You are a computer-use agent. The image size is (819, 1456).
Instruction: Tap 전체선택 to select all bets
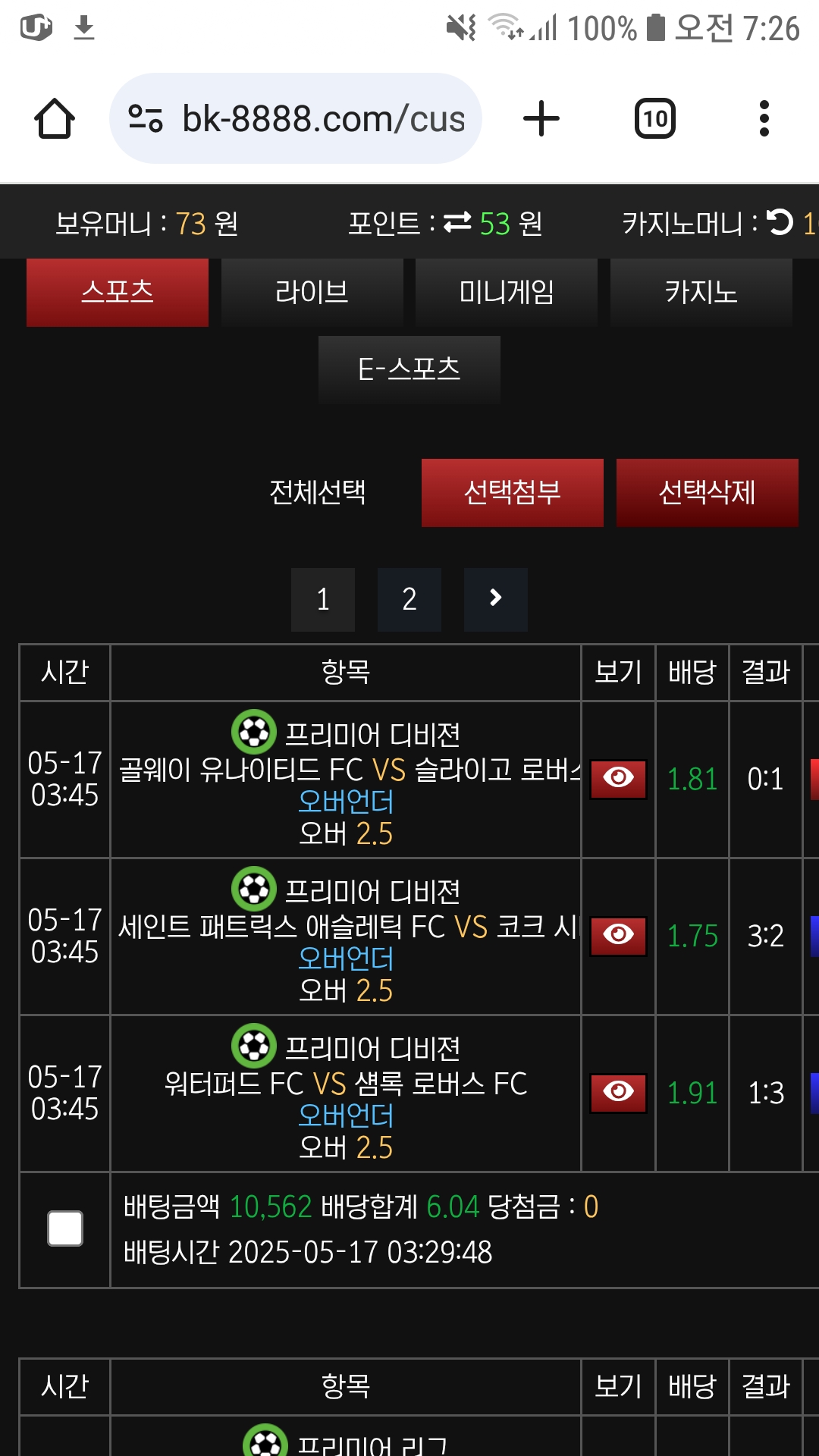[x=318, y=492]
